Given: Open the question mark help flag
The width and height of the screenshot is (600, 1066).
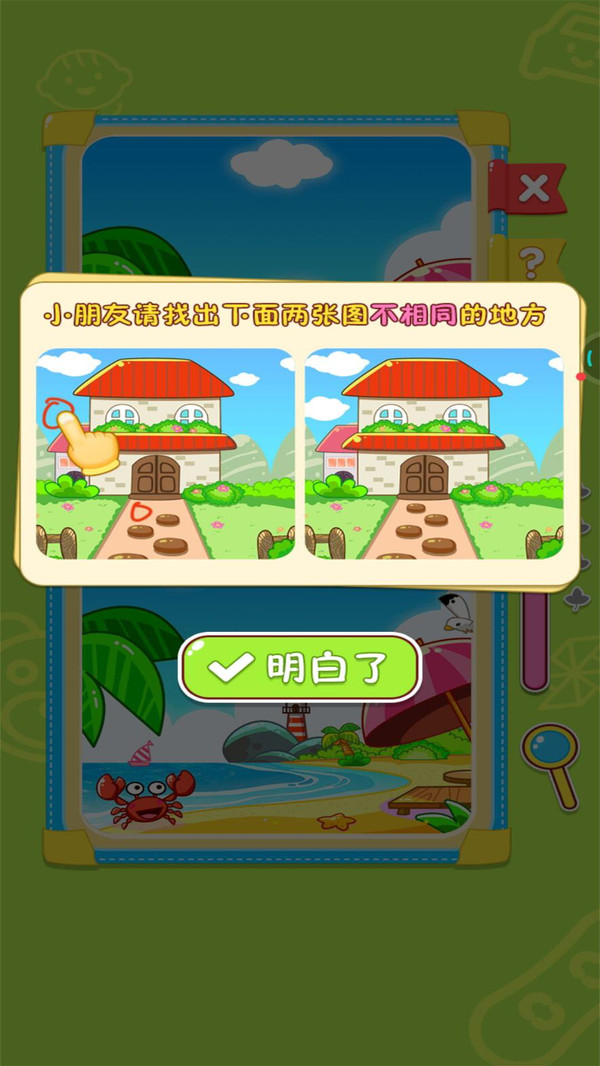Looking at the screenshot, I should 529,261.
